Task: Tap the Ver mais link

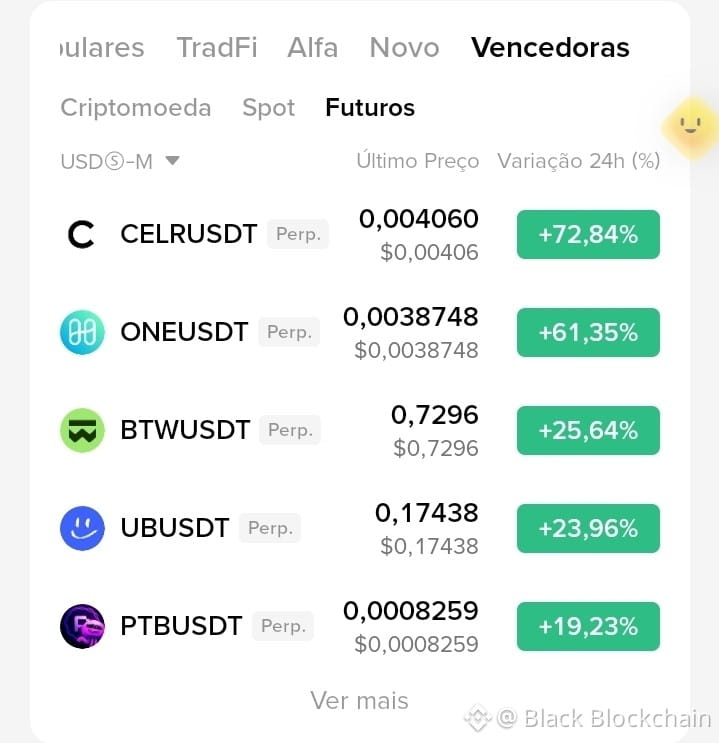Action: [359, 700]
